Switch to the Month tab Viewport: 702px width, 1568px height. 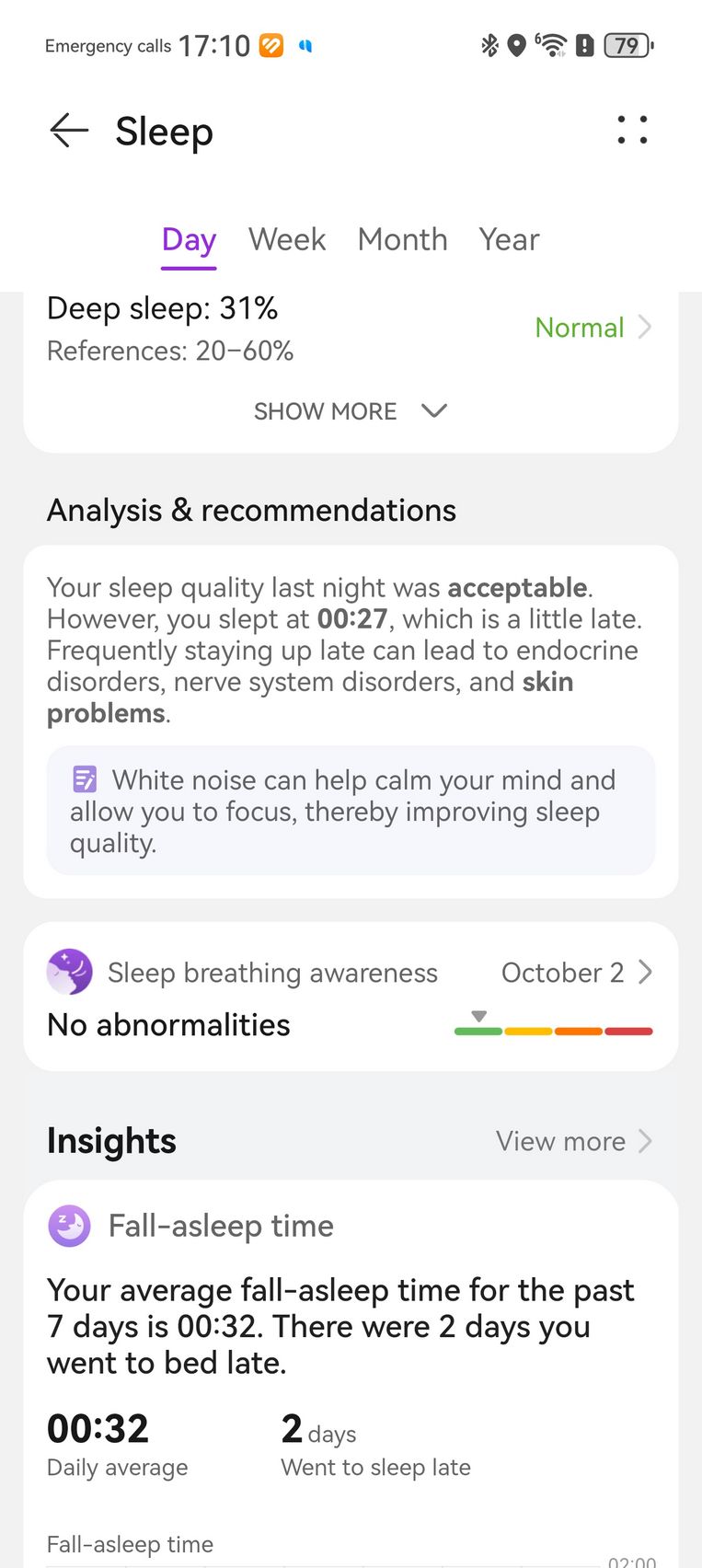pyautogui.click(x=402, y=240)
